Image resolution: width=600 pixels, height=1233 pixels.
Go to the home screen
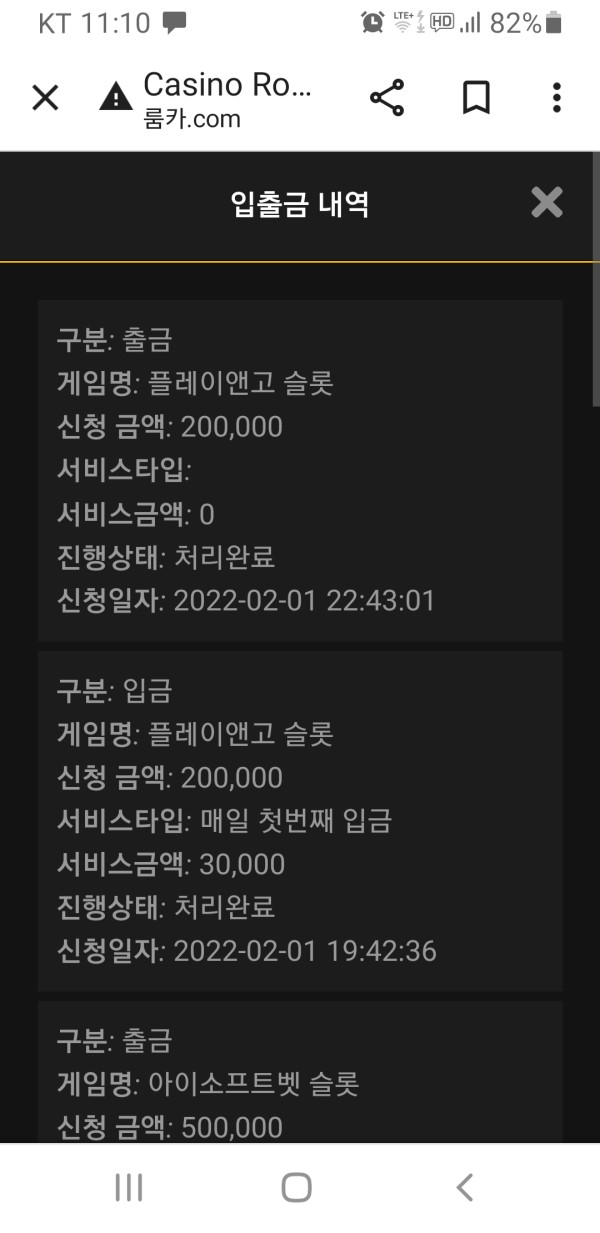(x=297, y=1187)
